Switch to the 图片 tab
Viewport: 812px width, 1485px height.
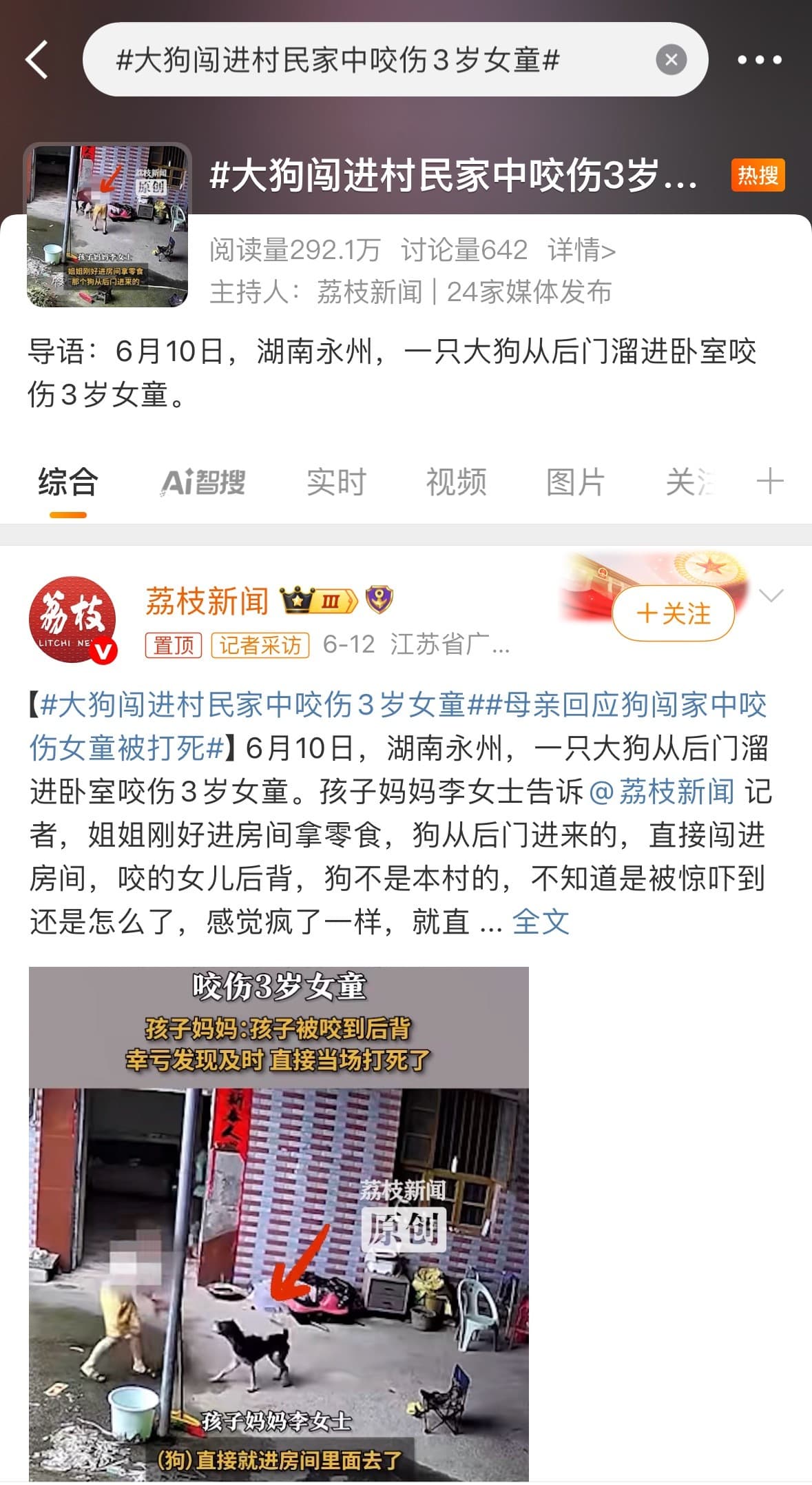(575, 482)
